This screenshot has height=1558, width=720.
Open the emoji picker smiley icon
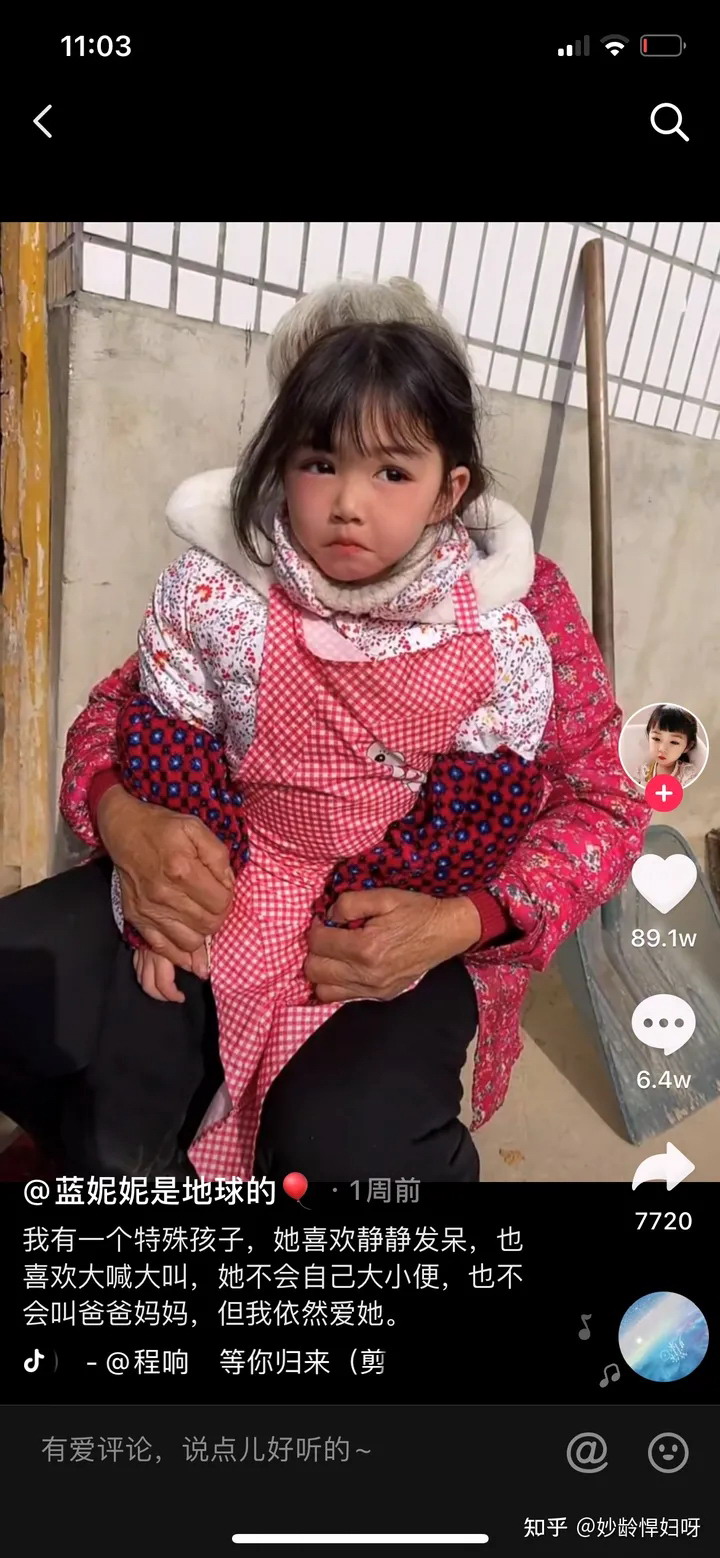pos(668,1452)
